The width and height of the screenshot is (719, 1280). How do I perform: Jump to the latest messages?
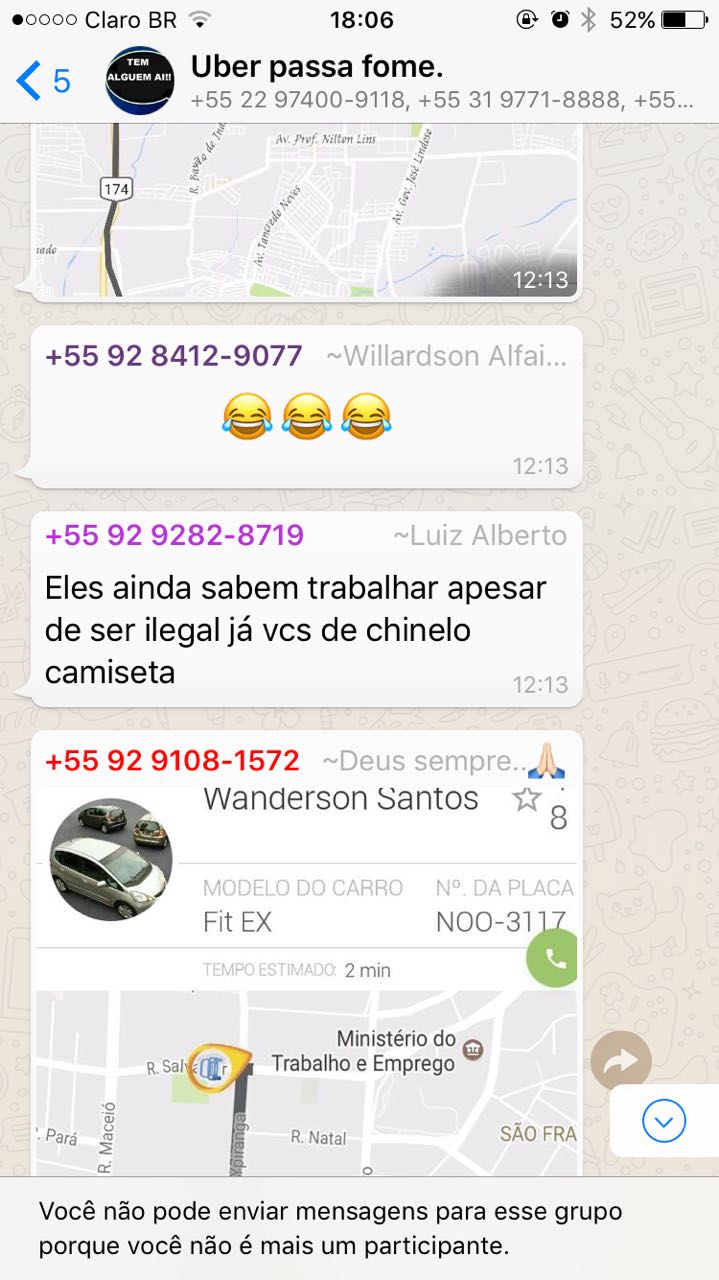(x=664, y=1121)
